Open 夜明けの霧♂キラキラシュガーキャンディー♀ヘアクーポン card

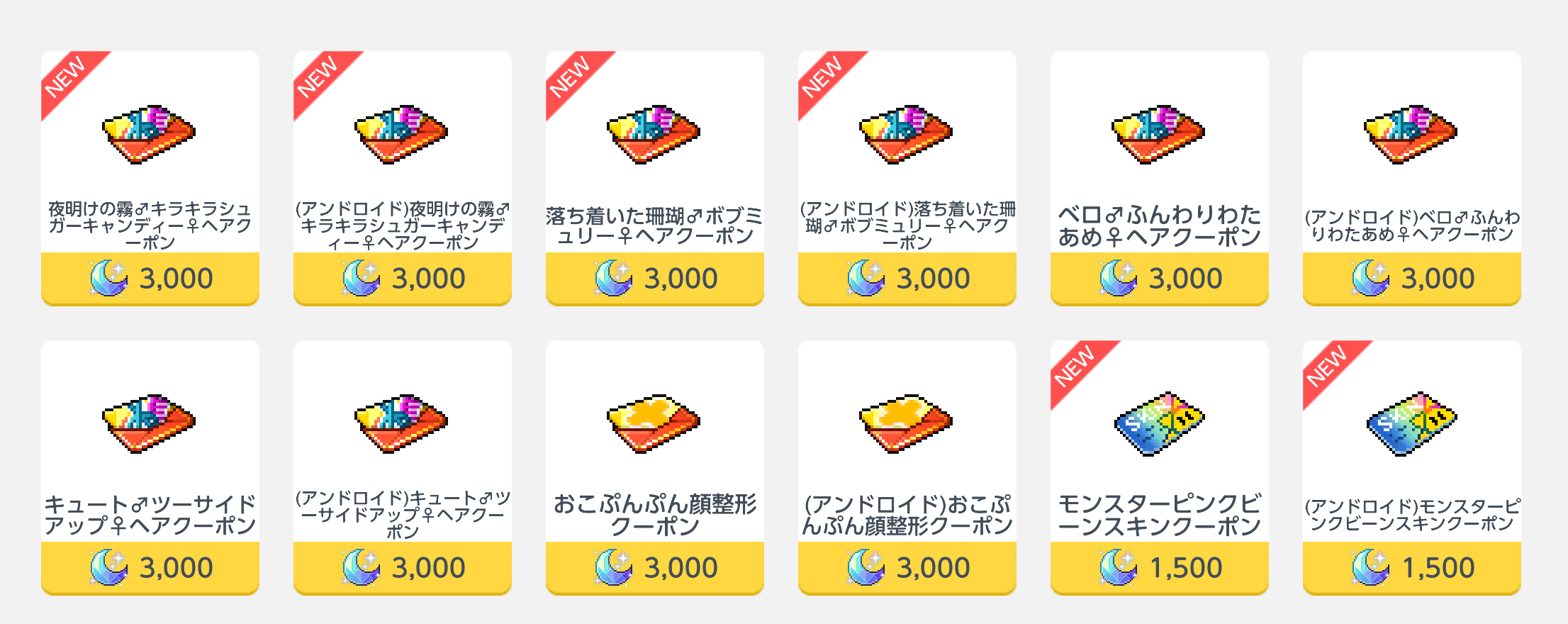point(150,177)
